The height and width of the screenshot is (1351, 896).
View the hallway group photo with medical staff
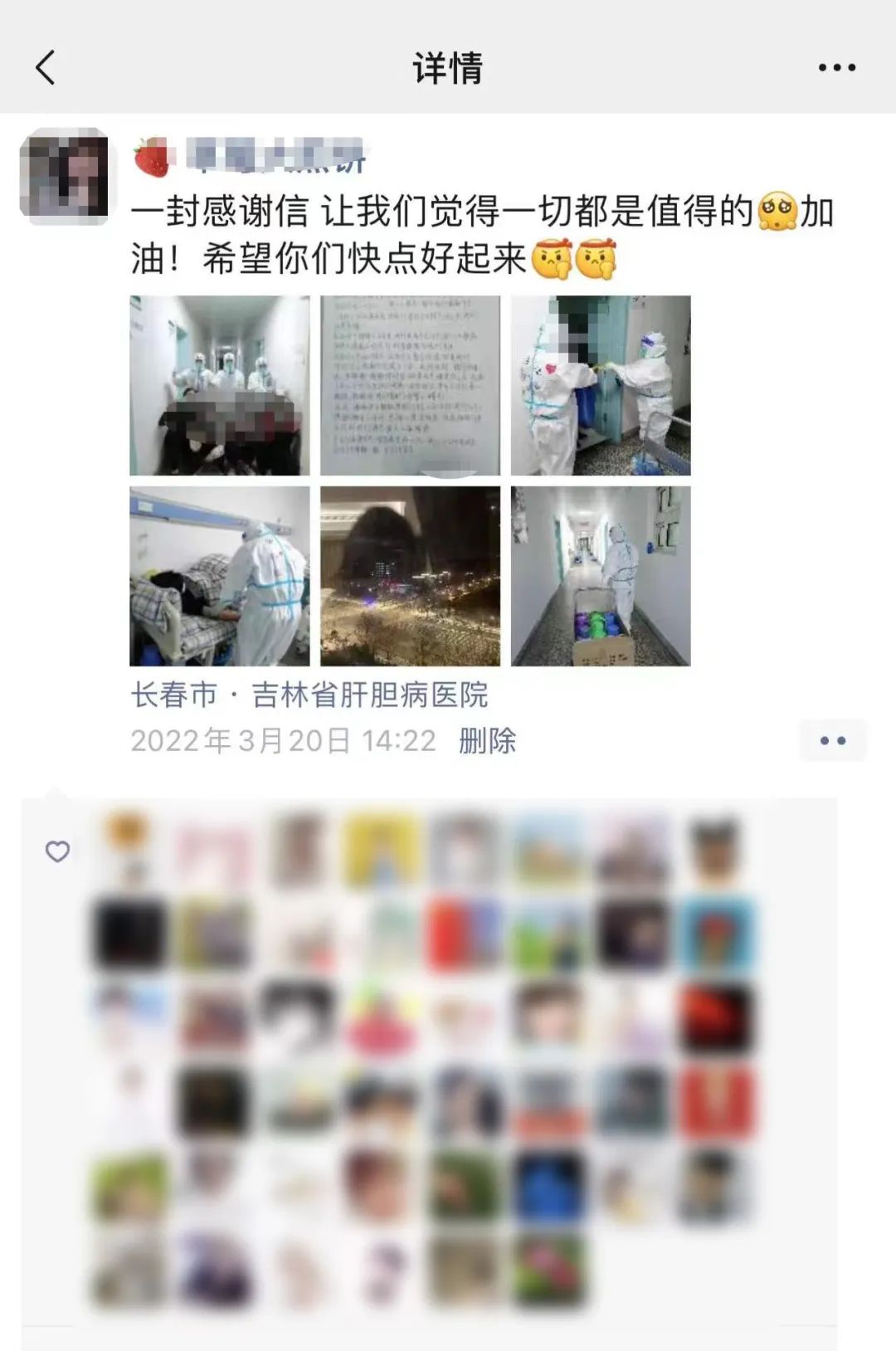pos(220,385)
